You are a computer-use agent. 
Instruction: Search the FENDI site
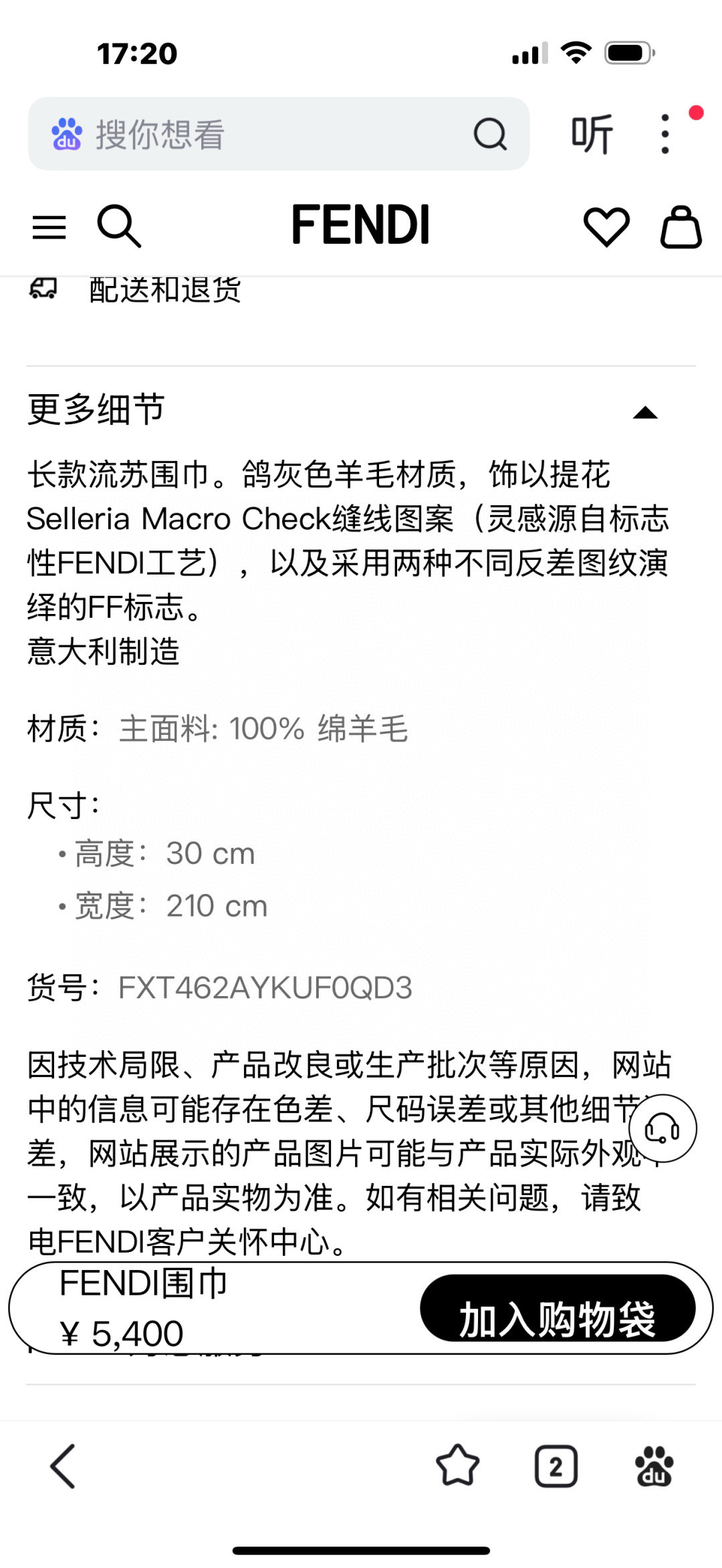[x=119, y=226]
